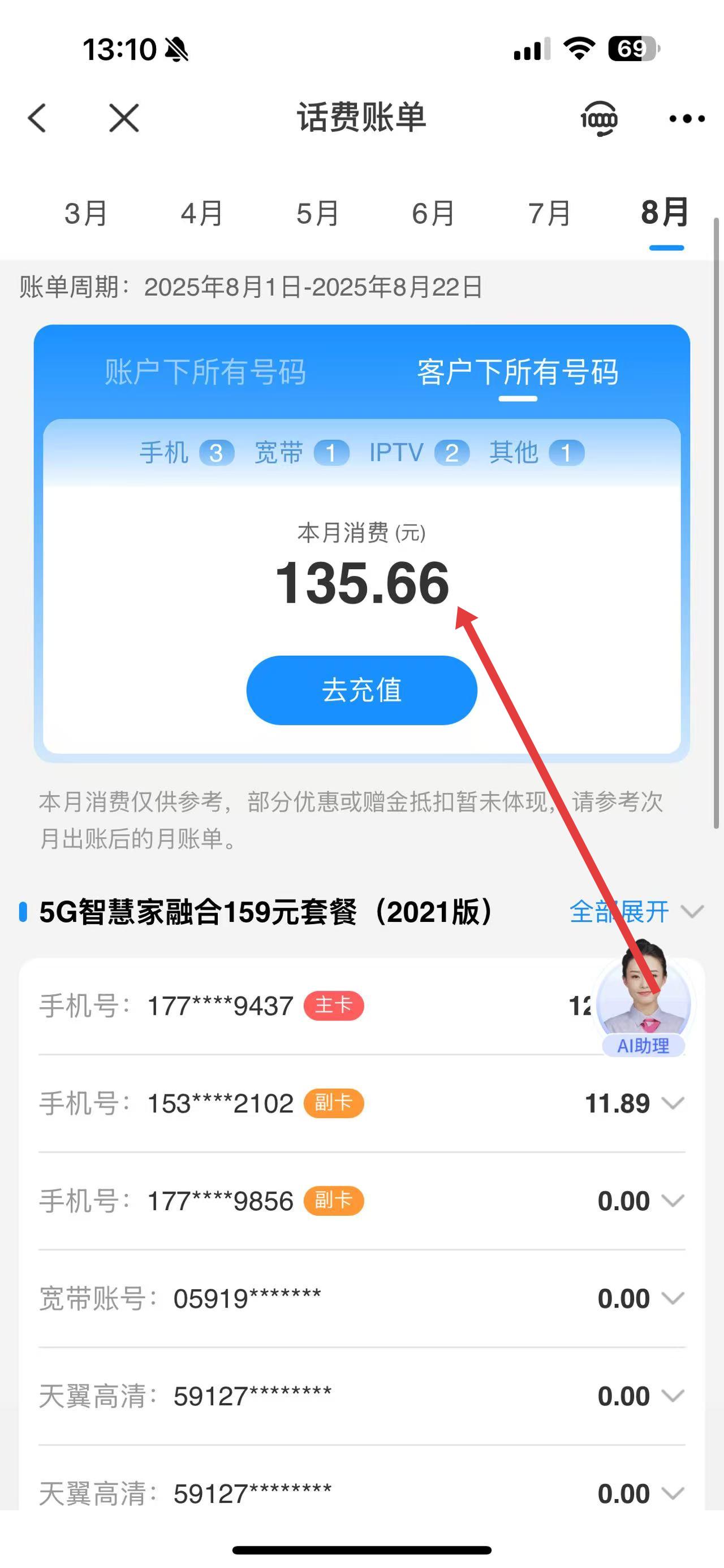Viewport: 724px width, 1568px height.
Task: Open the three-dot overflow menu
Action: 687,119
